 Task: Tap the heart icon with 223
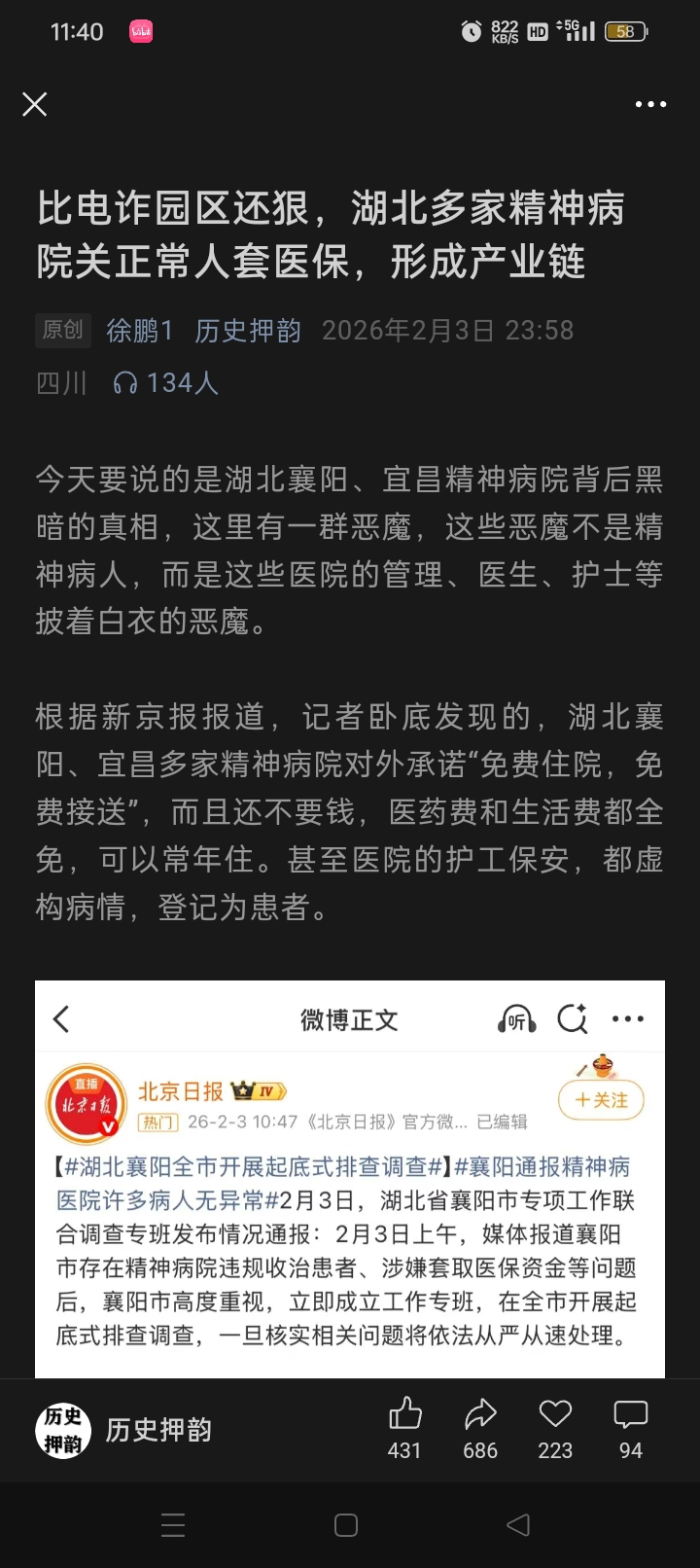tap(555, 1427)
